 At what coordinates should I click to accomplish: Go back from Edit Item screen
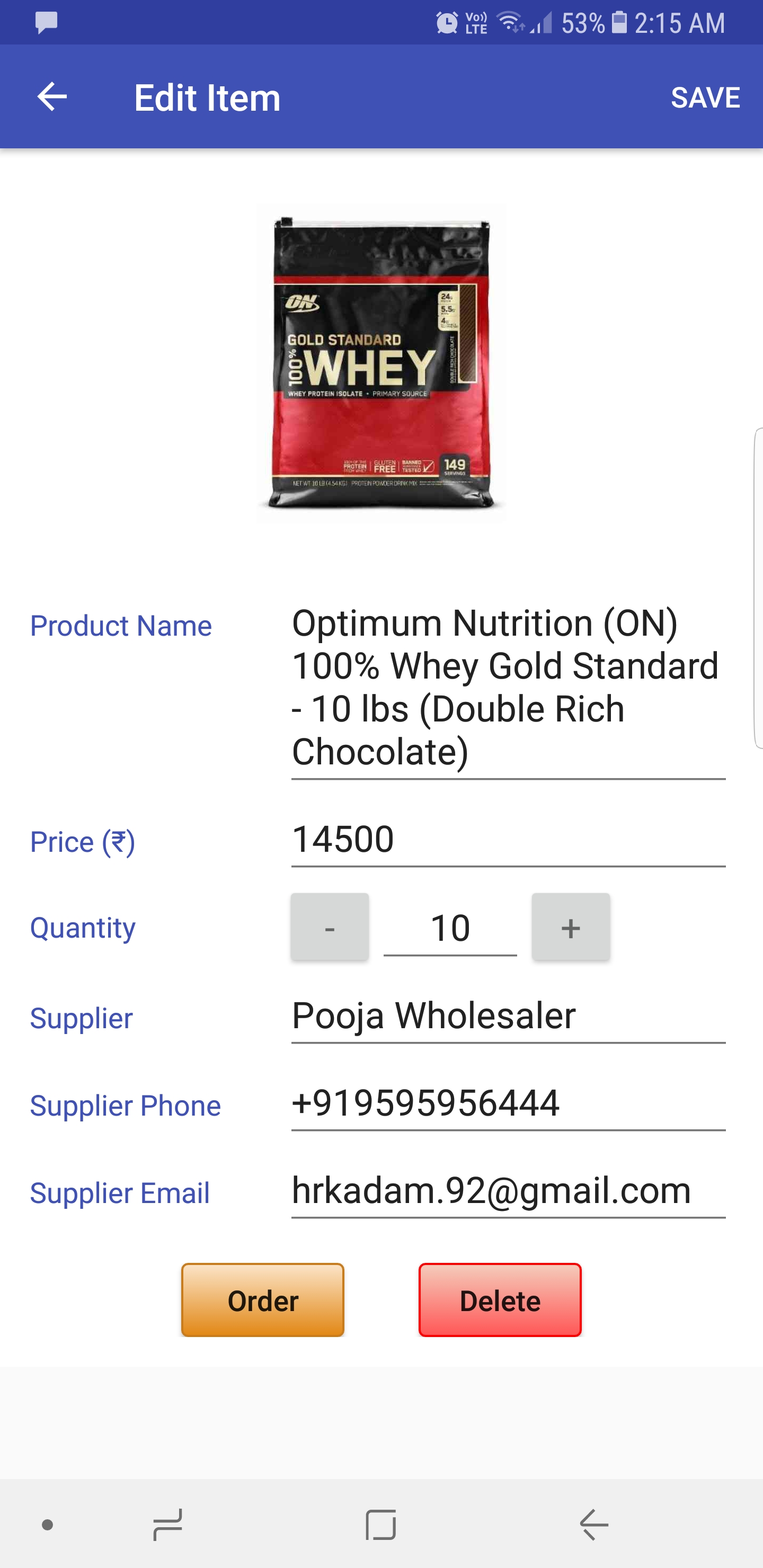[x=52, y=97]
